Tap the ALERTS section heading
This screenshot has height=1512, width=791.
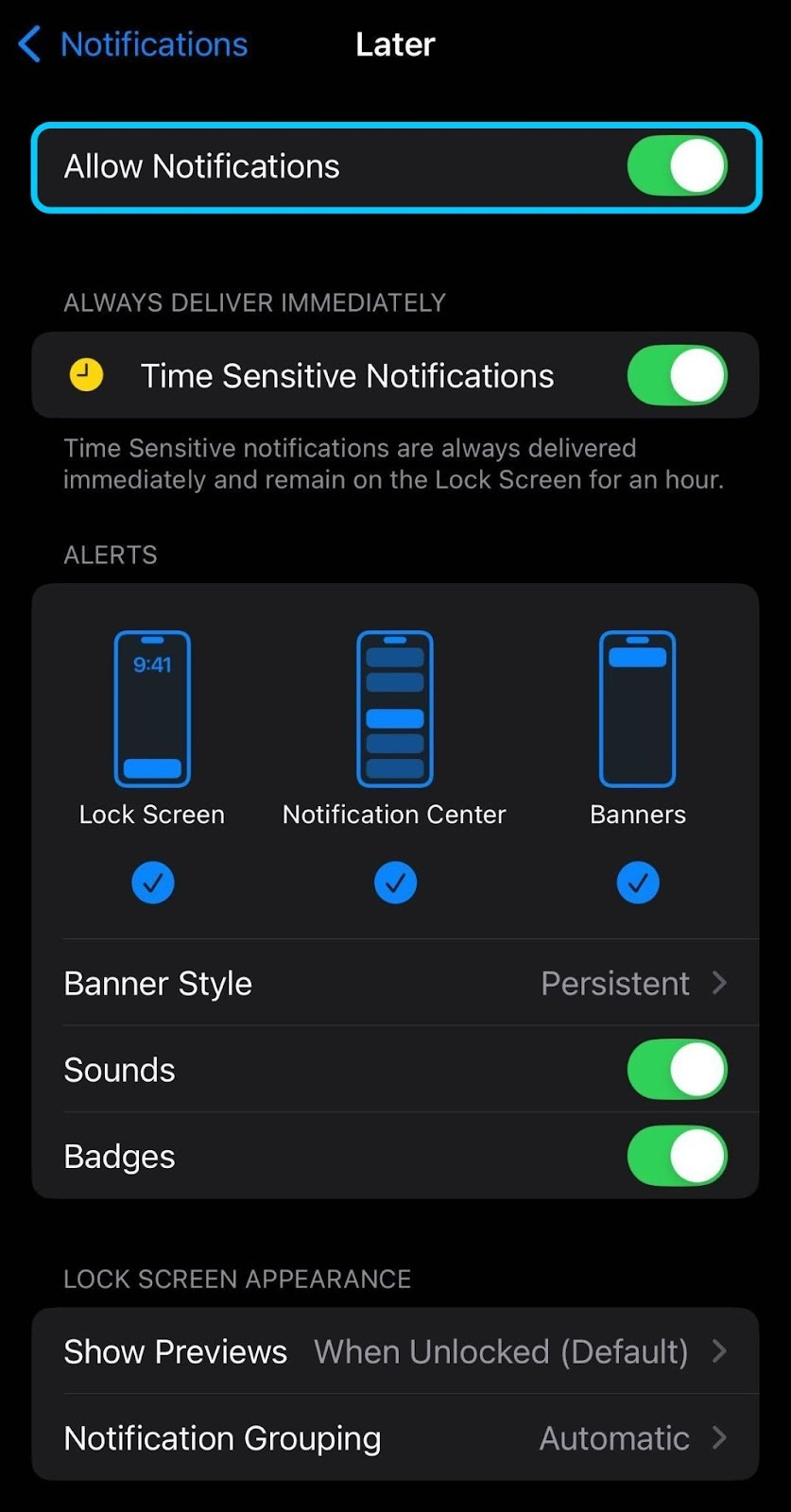tap(110, 555)
